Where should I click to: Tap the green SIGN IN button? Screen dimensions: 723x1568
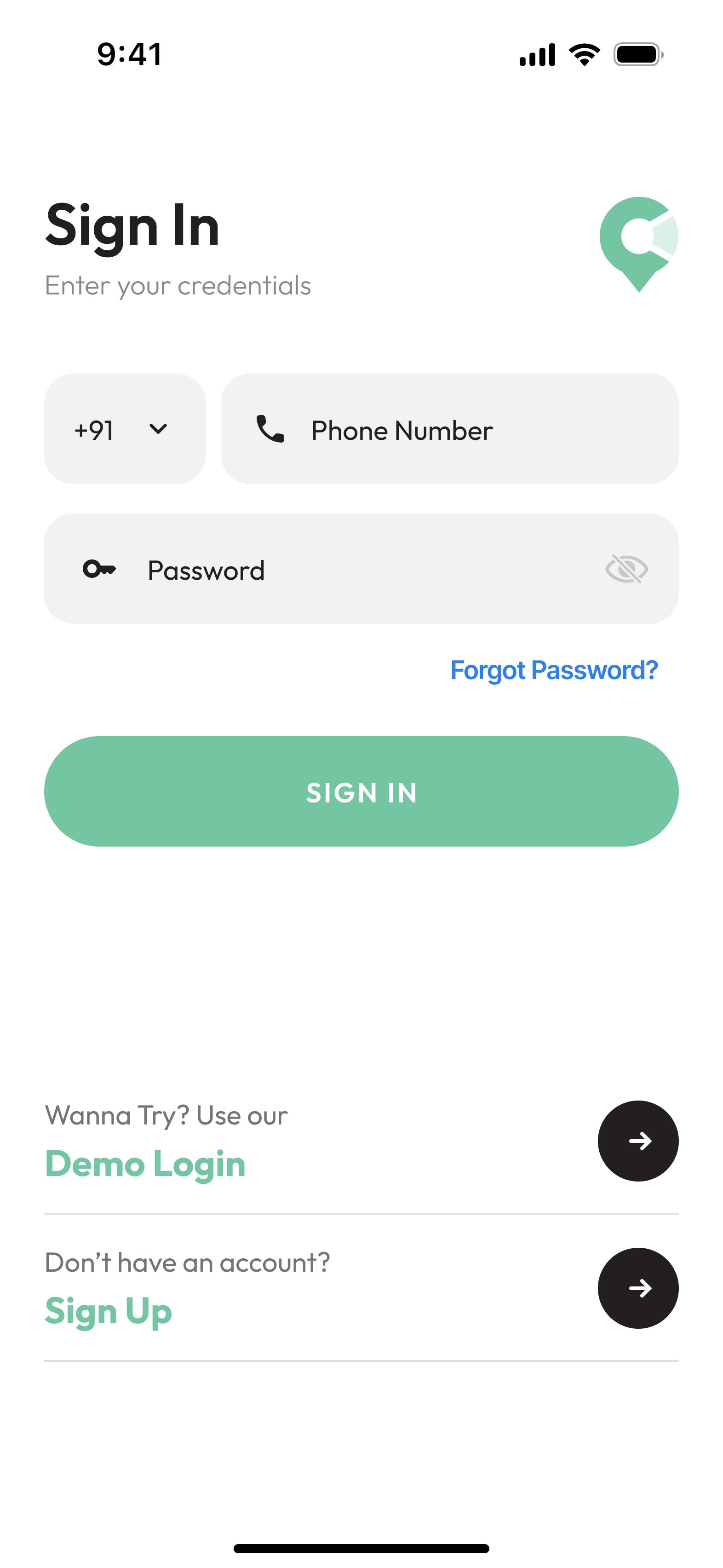[361, 791]
